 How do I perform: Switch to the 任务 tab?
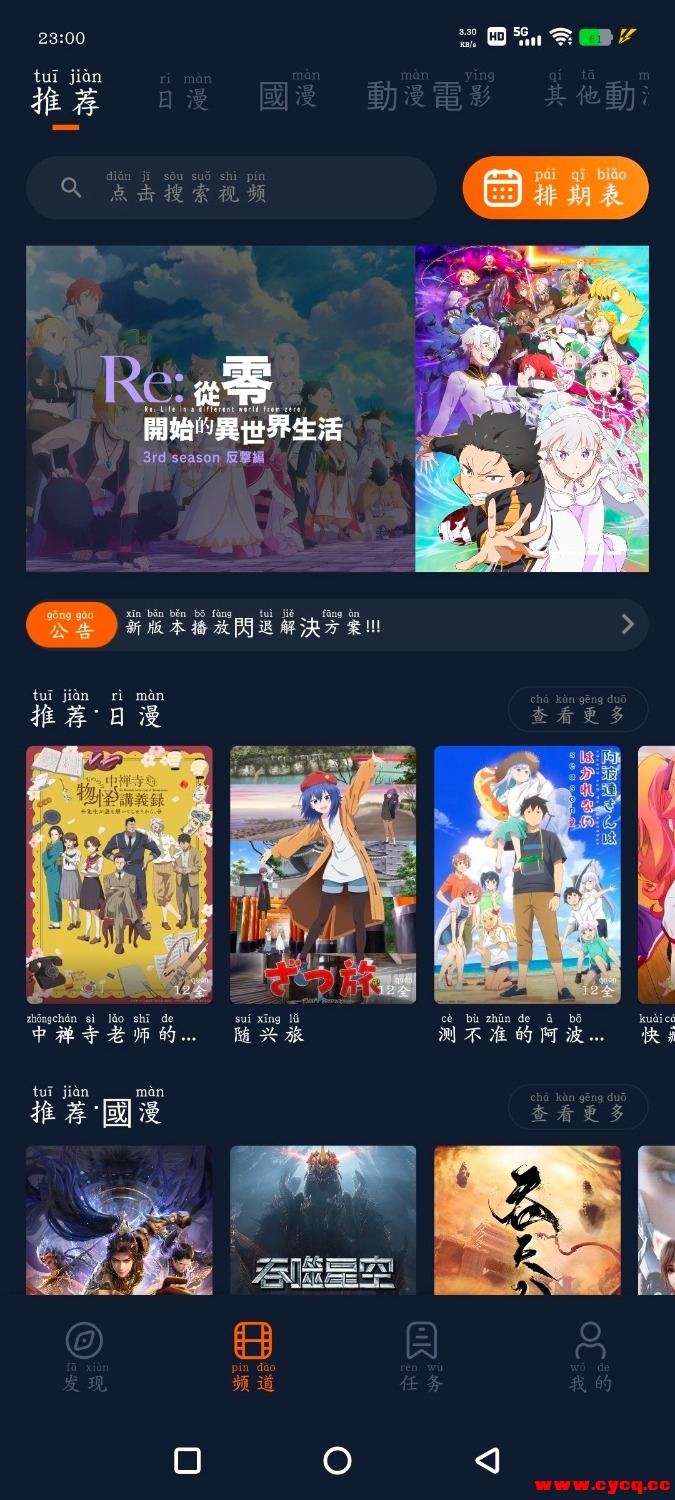421,1356
